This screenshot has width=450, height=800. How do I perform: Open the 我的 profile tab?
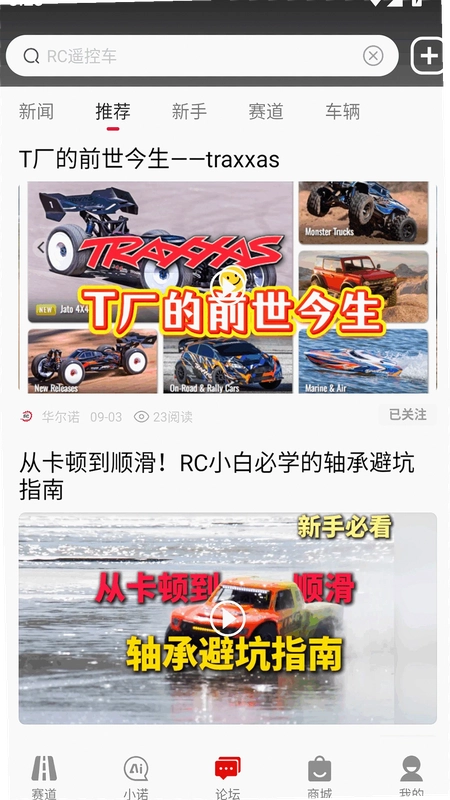[x=411, y=778]
